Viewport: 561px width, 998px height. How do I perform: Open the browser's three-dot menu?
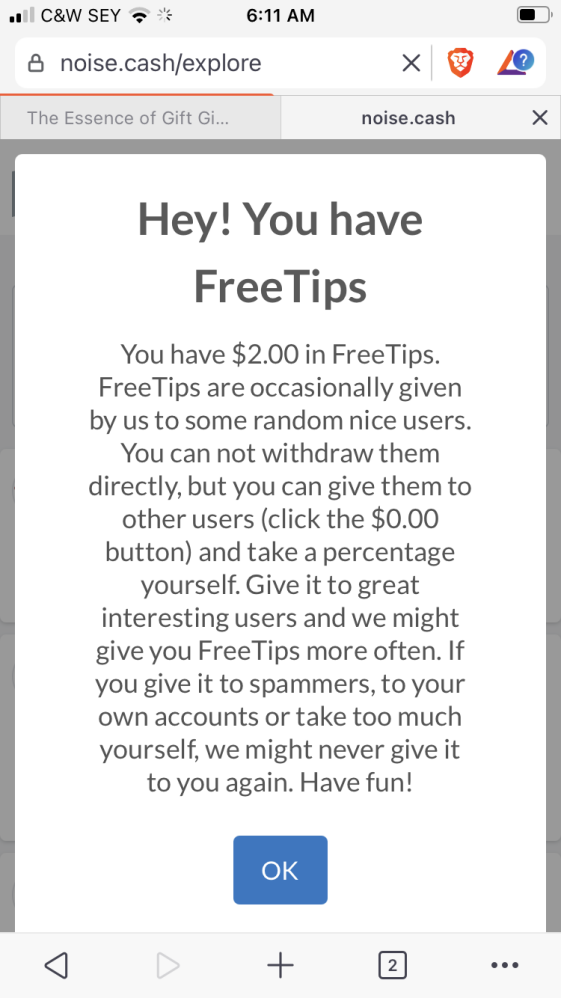[x=505, y=966]
